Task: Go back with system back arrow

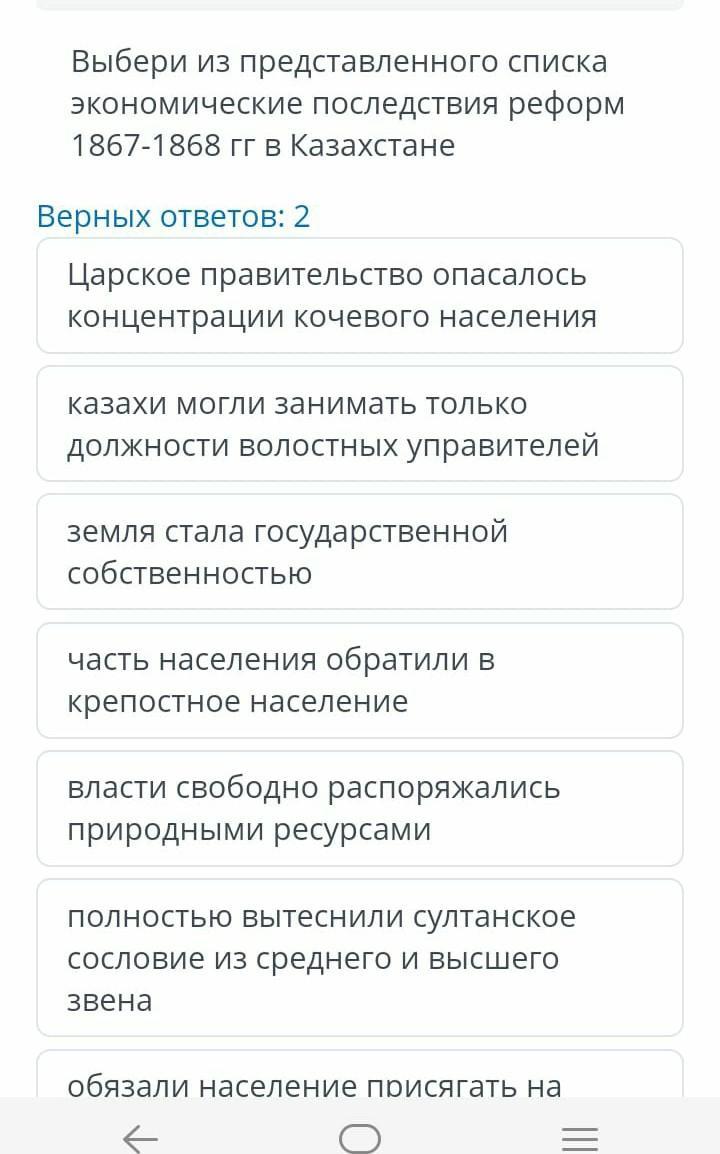Action: click(x=140, y=1138)
